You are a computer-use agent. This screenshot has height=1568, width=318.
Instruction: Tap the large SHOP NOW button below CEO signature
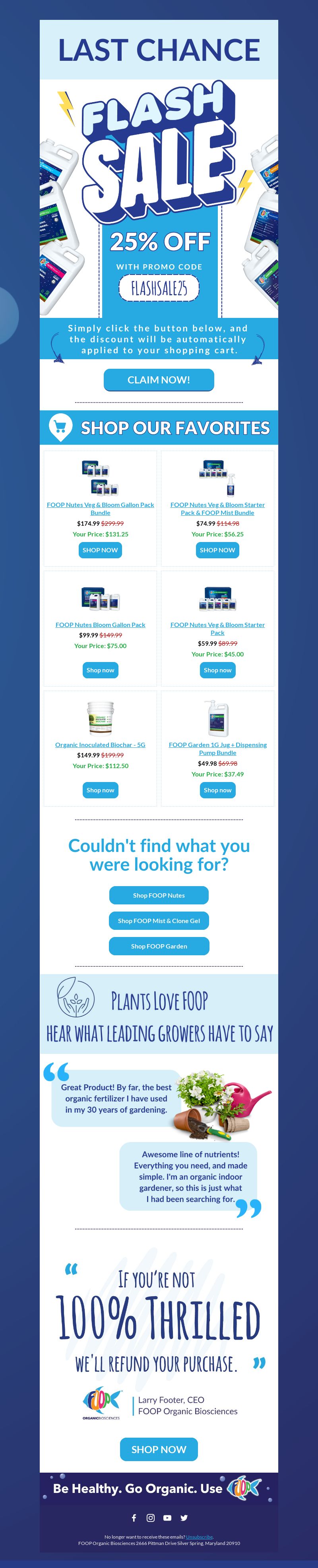tap(158, 1449)
